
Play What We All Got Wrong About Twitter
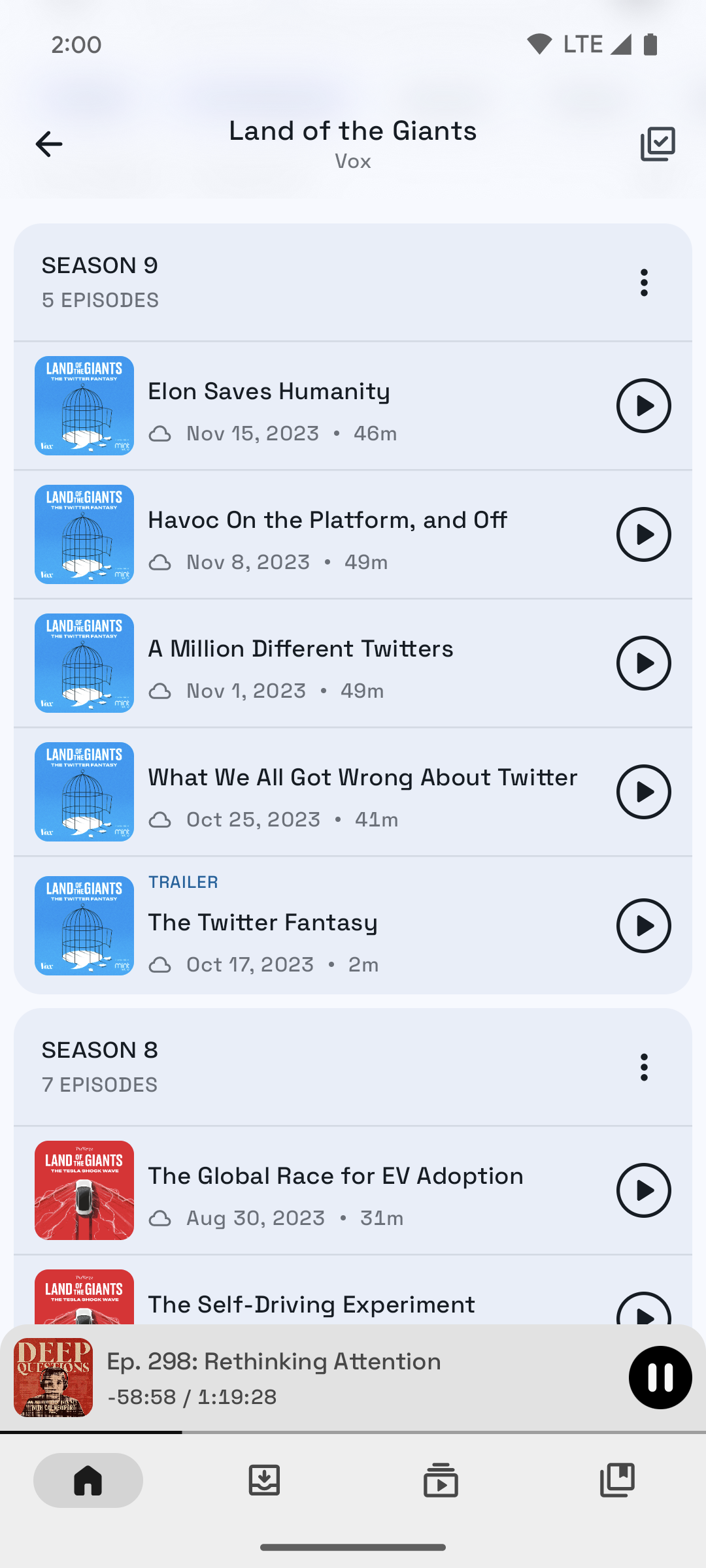pyautogui.click(x=644, y=792)
